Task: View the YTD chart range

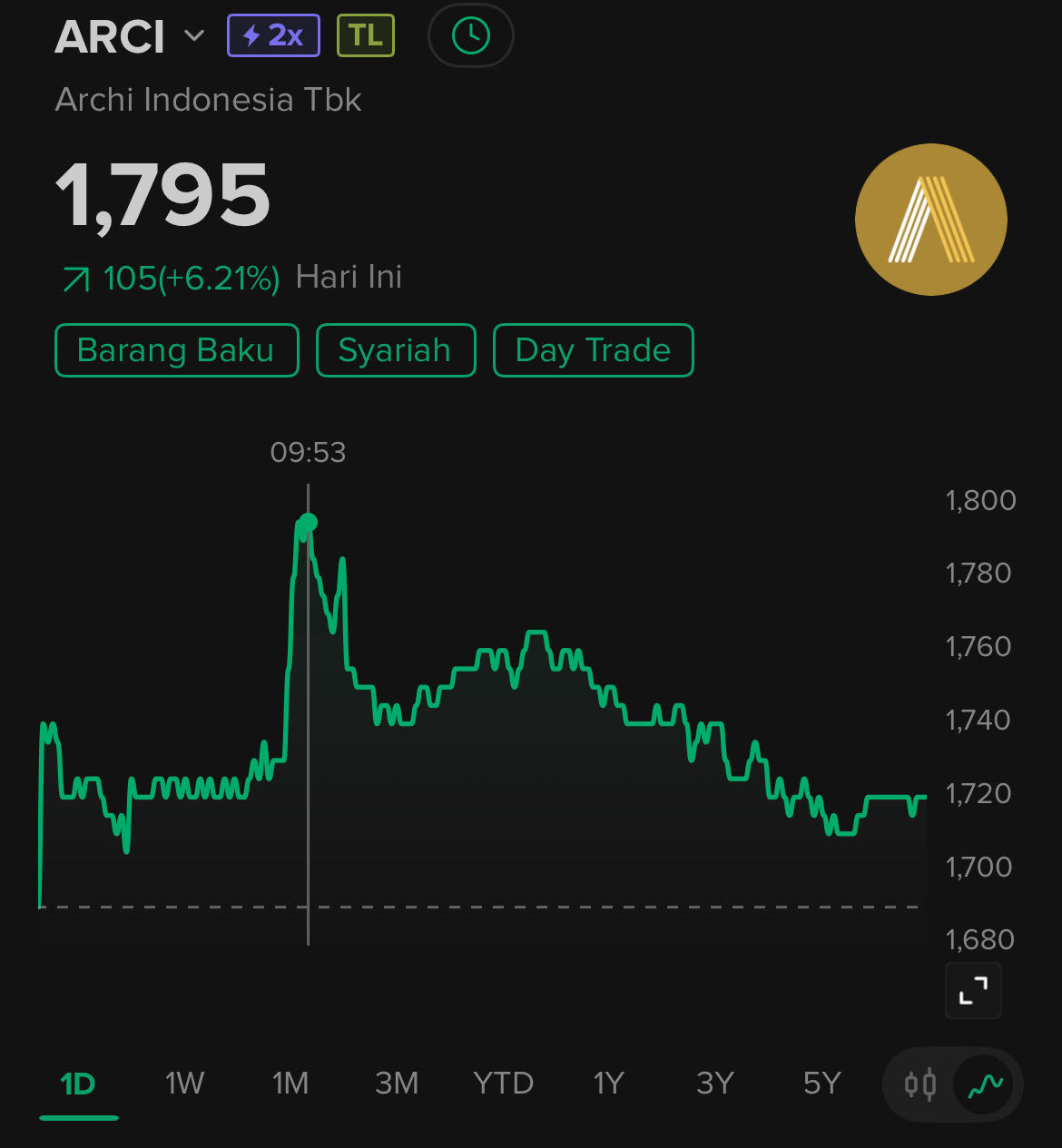Action: (x=503, y=1084)
